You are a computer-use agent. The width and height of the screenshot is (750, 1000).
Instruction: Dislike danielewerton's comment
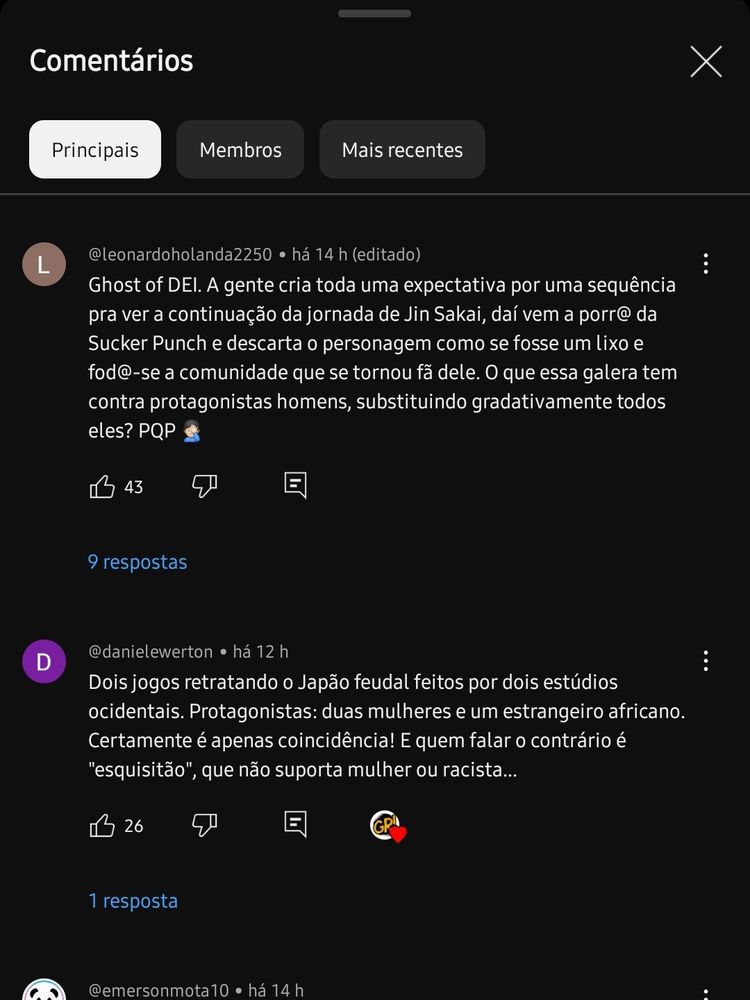[x=204, y=826]
